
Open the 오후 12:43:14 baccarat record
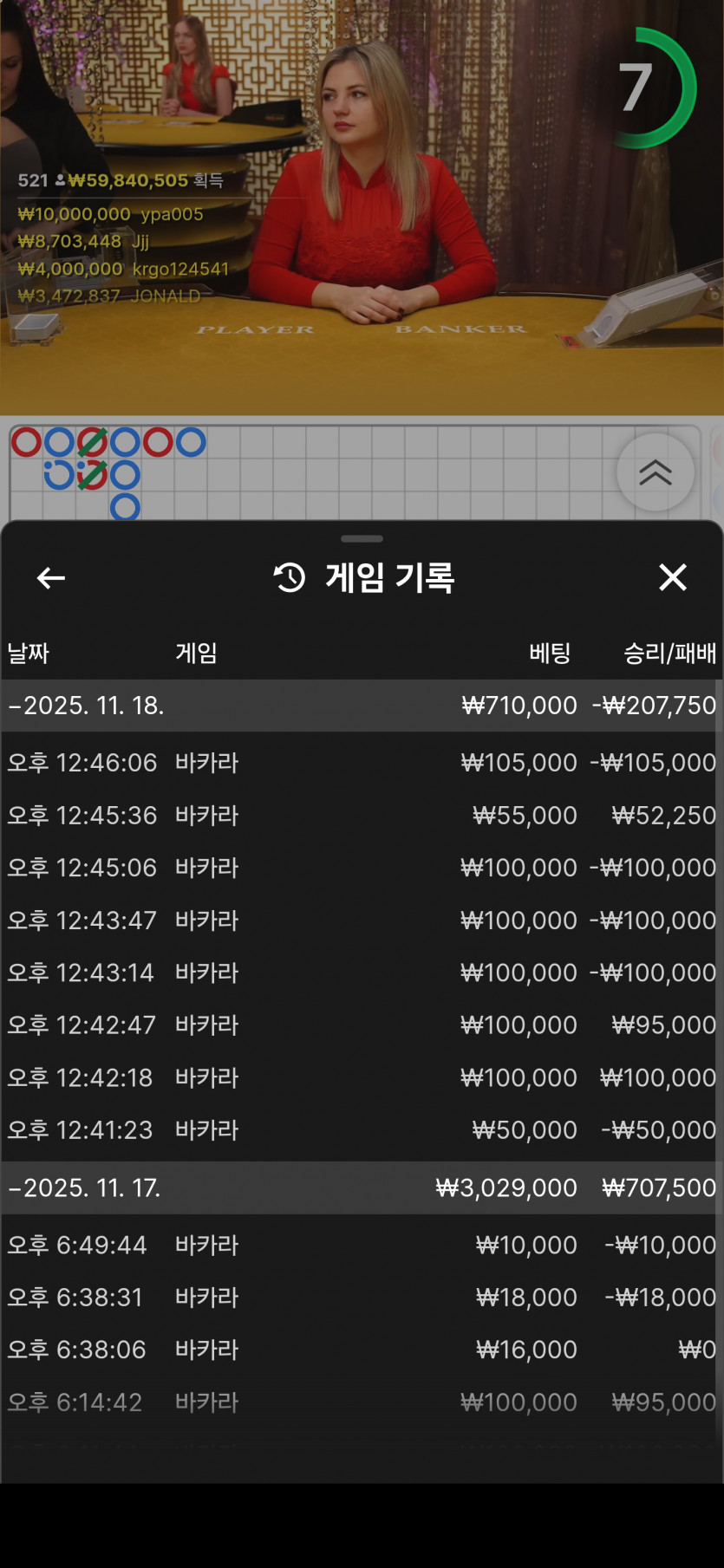pos(361,973)
